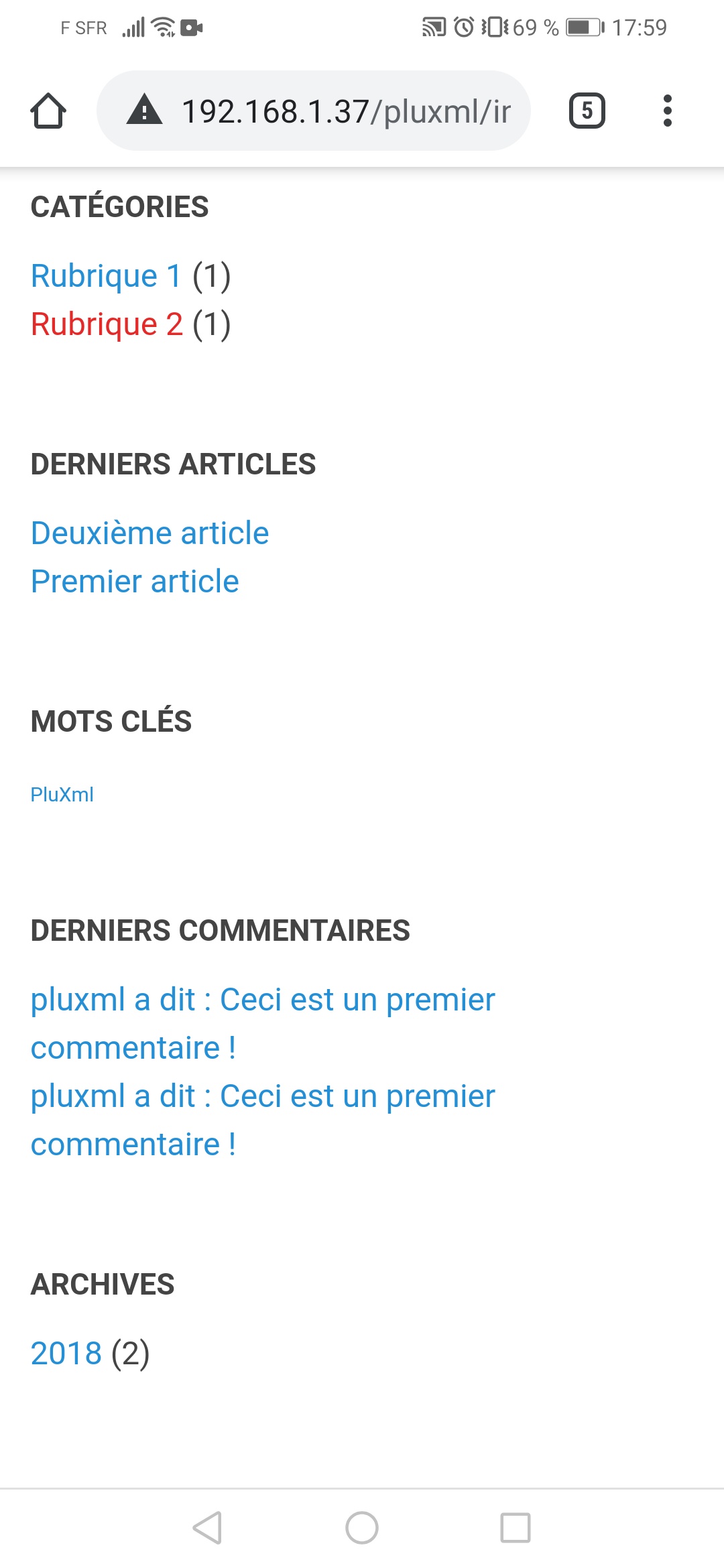Open the browser overflow menu
Viewport: 724px width, 1568px height.
click(666, 111)
